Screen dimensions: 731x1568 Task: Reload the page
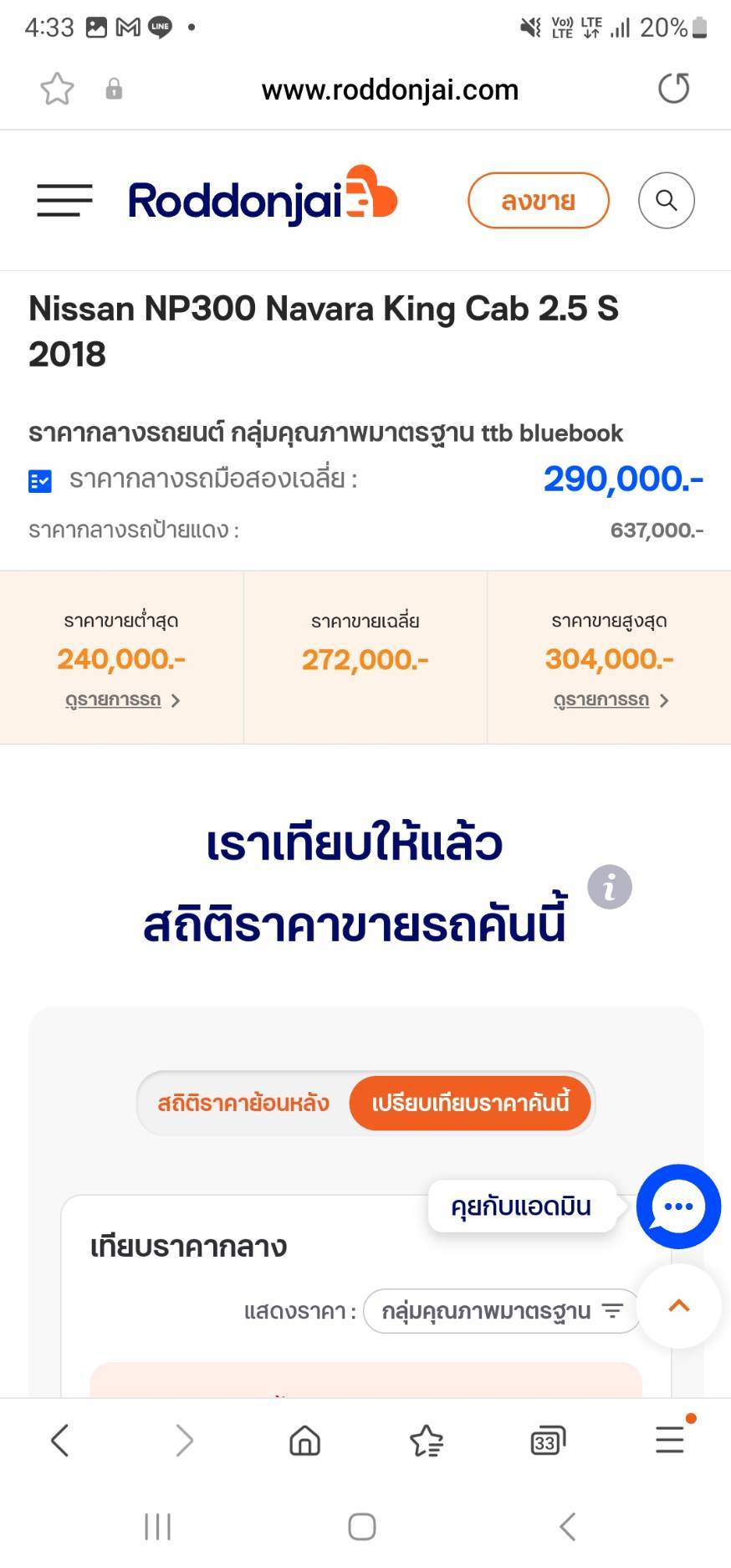(673, 89)
